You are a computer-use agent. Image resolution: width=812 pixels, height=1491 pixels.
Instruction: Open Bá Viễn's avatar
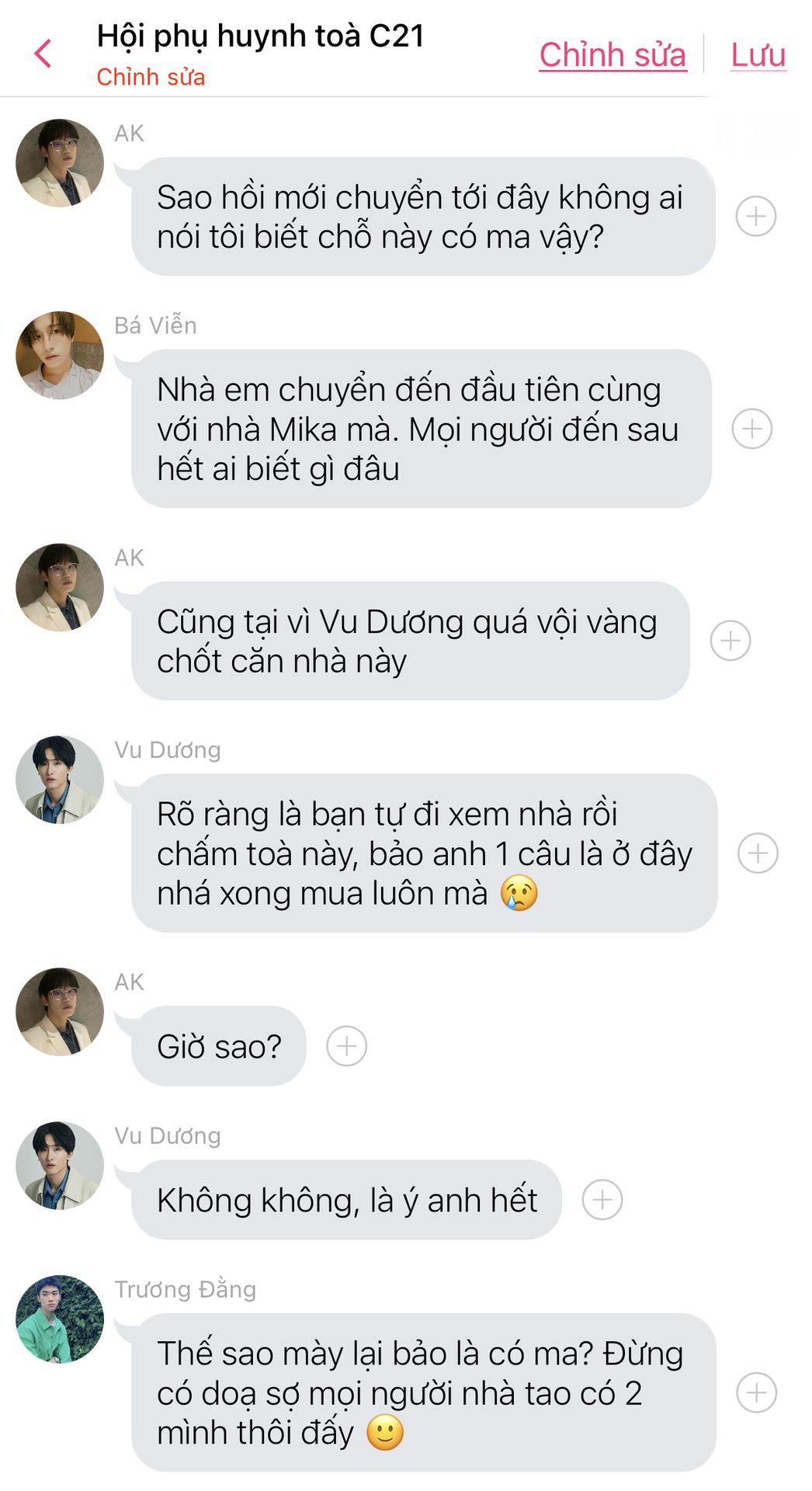[60, 356]
